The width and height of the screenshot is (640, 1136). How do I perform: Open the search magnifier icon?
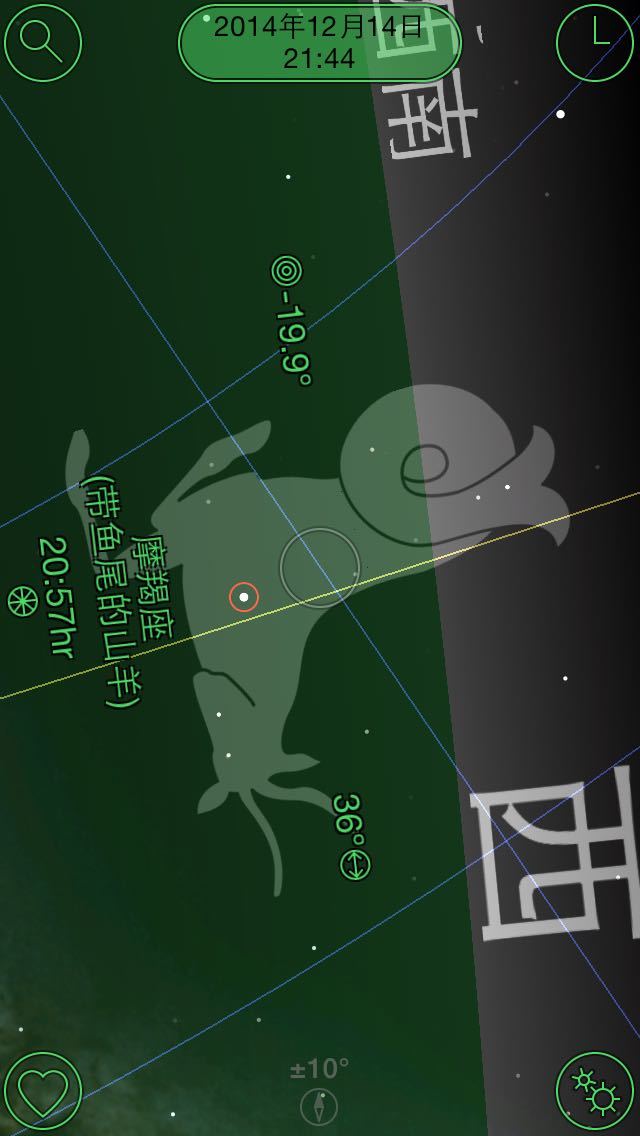point(43,43)
